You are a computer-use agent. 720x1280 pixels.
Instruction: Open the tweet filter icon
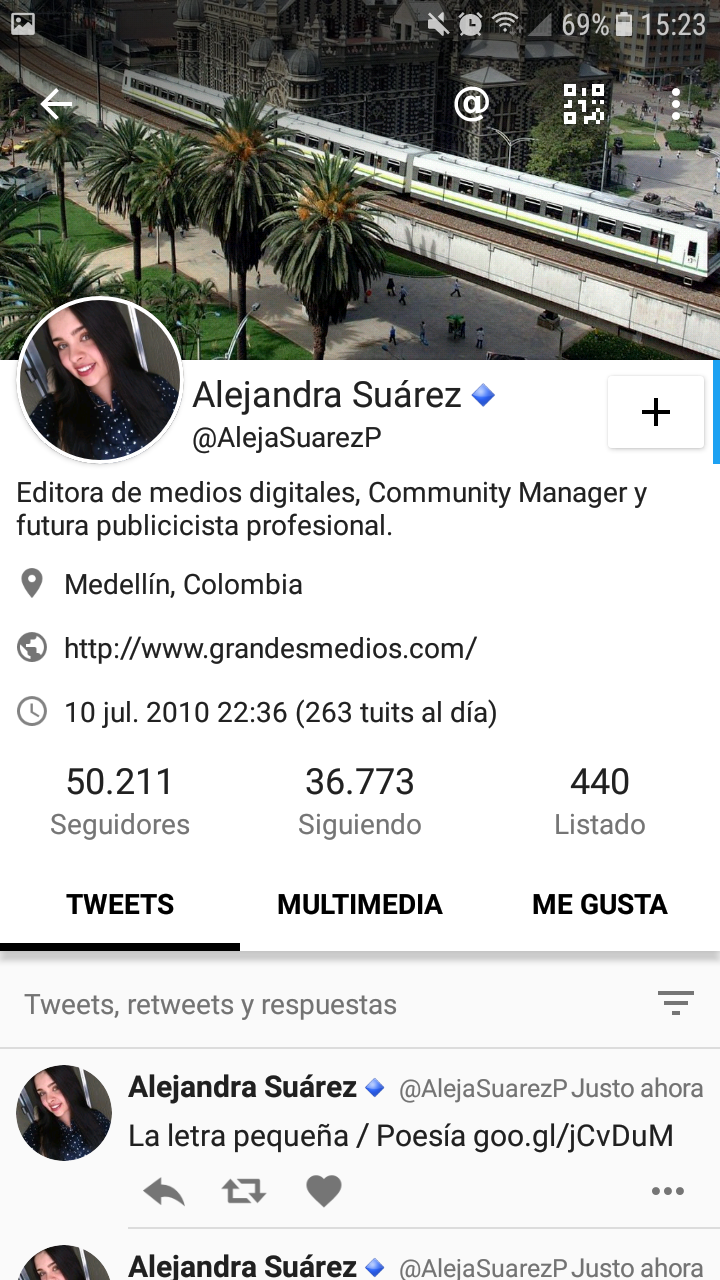[676, 1003]
